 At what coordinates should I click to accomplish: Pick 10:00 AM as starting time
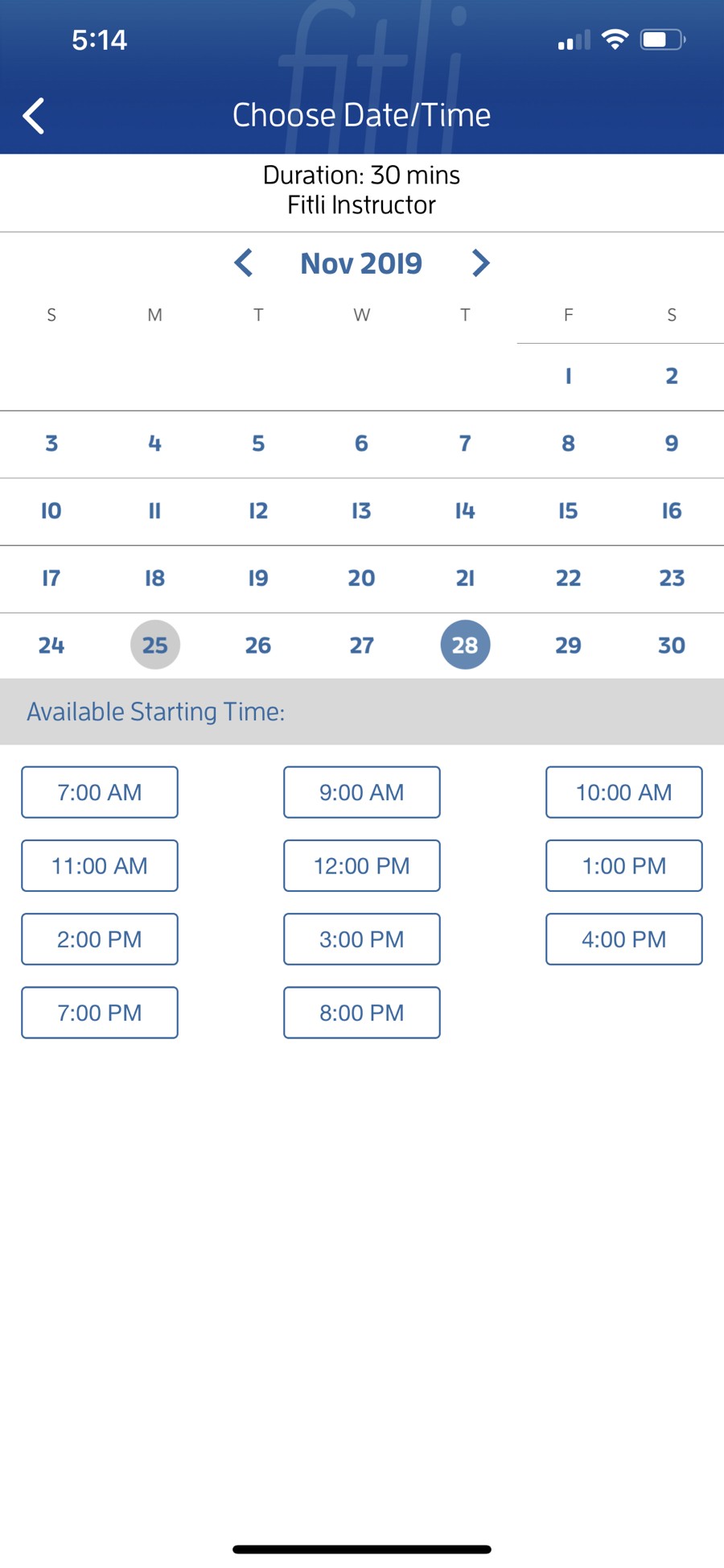click(x=623, y=792)
